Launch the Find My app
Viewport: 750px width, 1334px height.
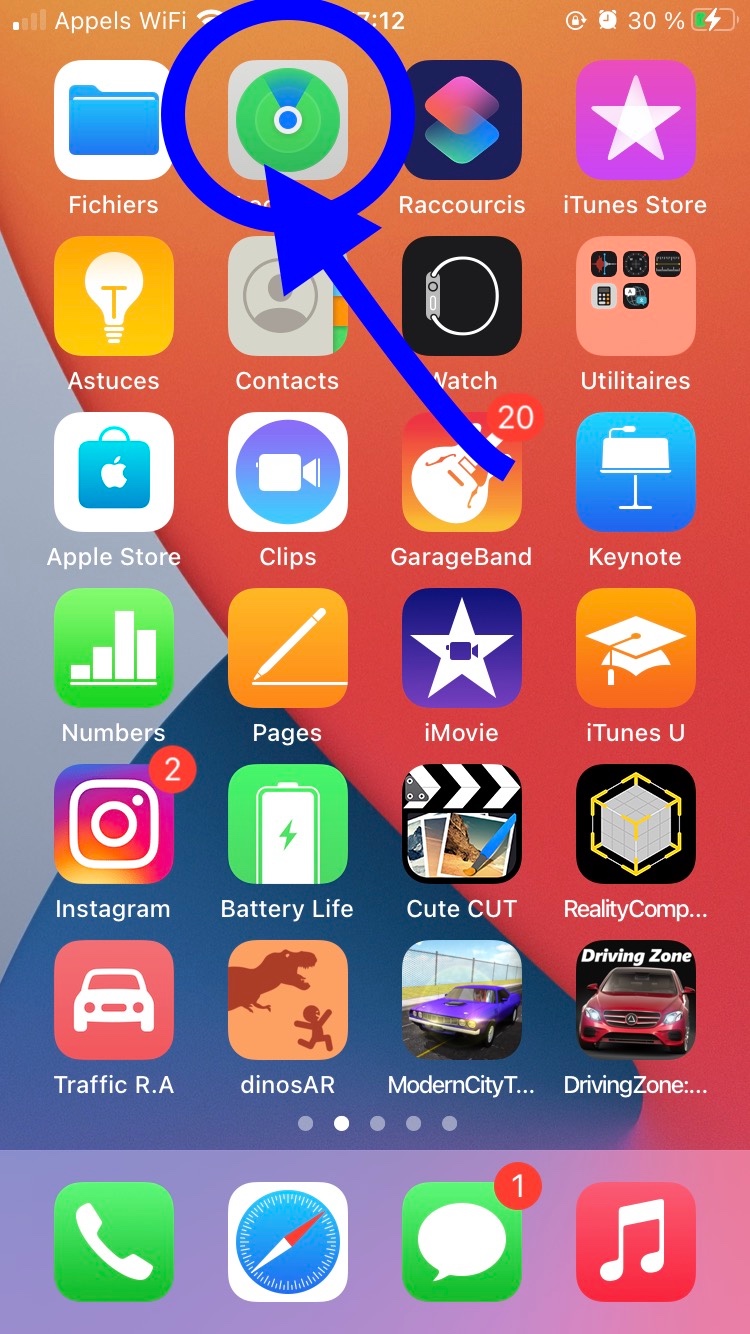[x=287, y=120]
